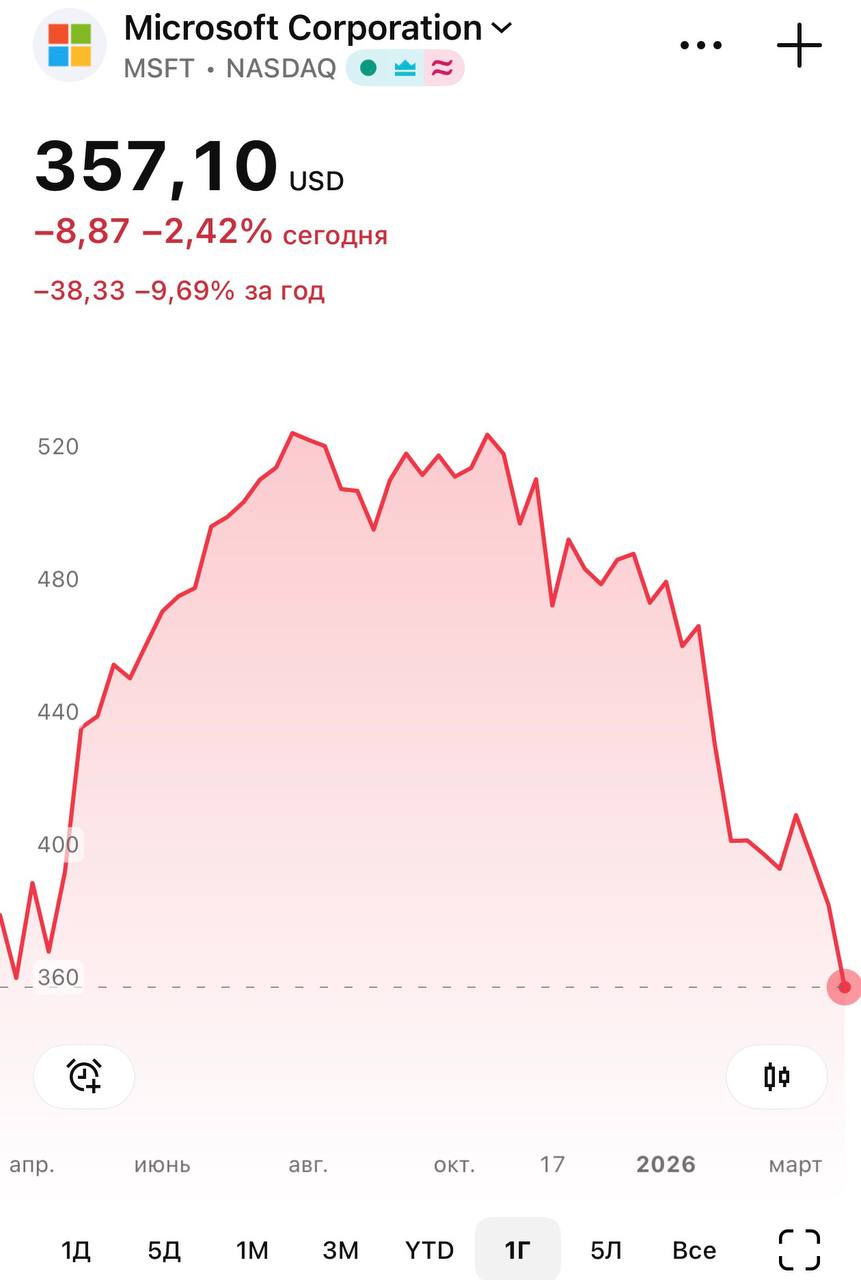Open the three-dot overflow menu
The height and width of the screenshot is (1280, 861).
[700, 45]
